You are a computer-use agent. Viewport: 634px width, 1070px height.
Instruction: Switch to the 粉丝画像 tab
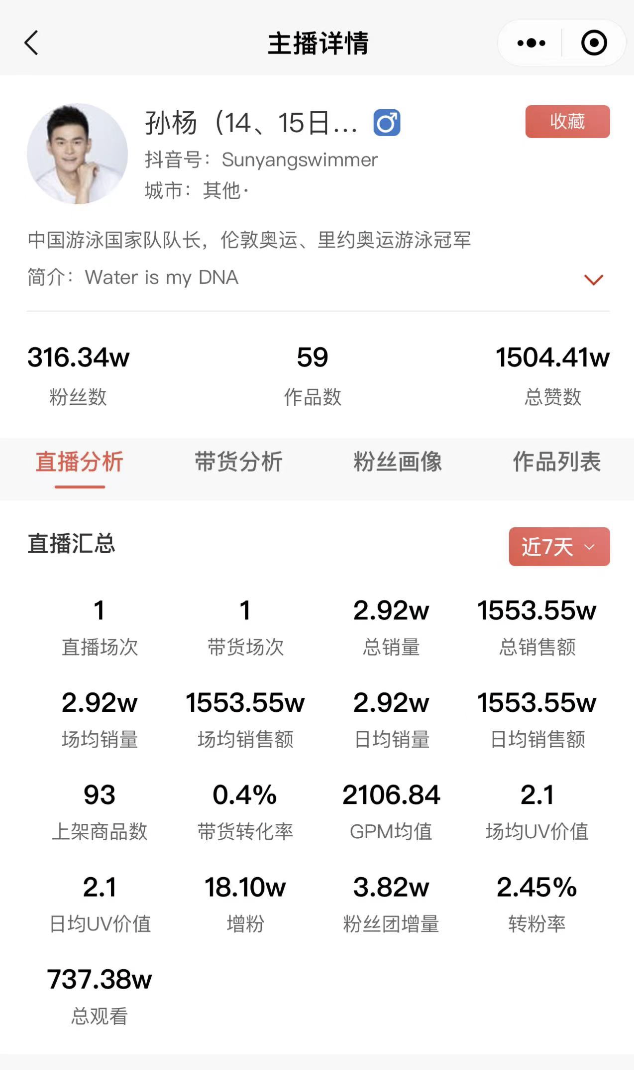(397, 462)
